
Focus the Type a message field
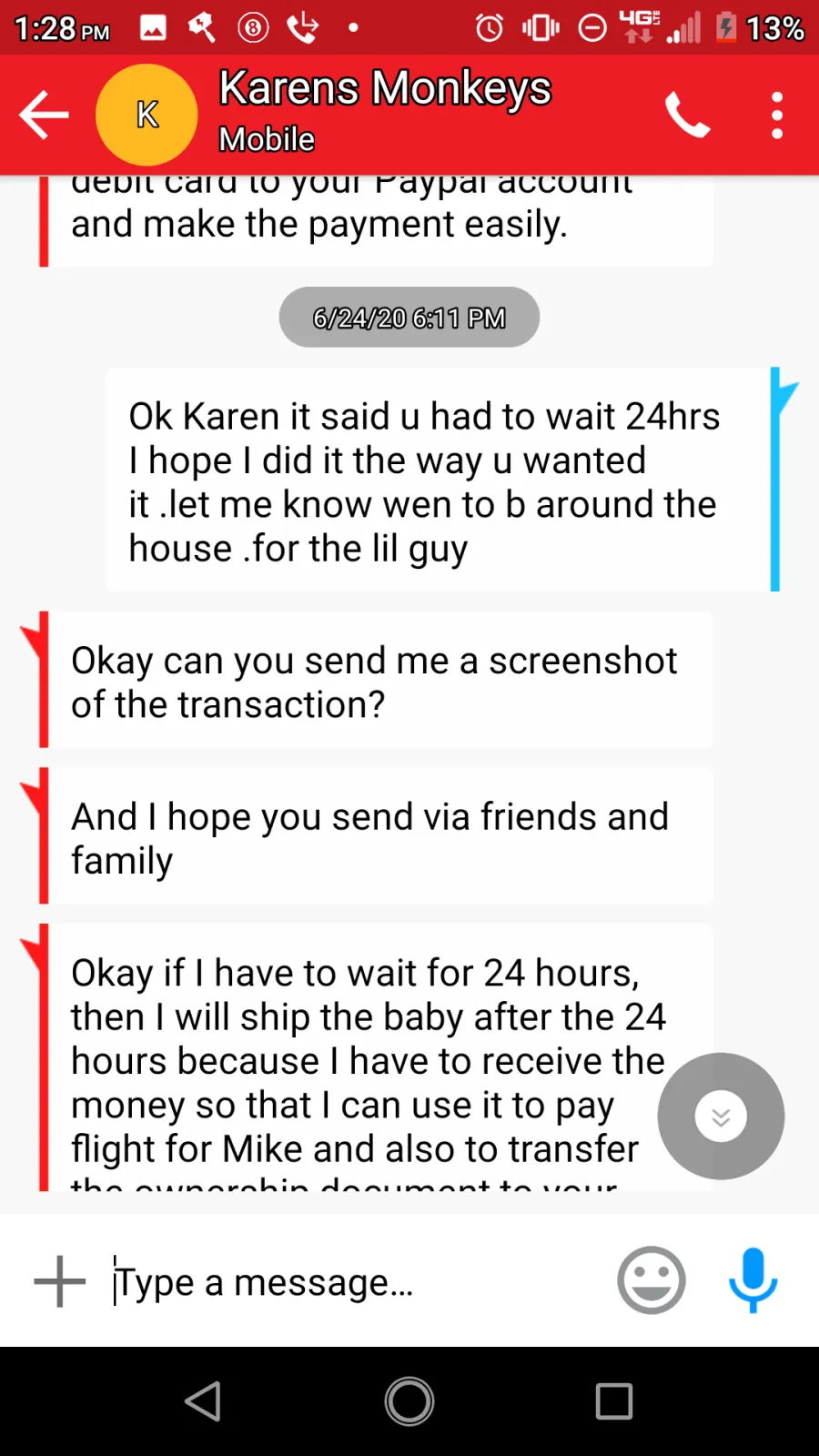point(355,1281)
